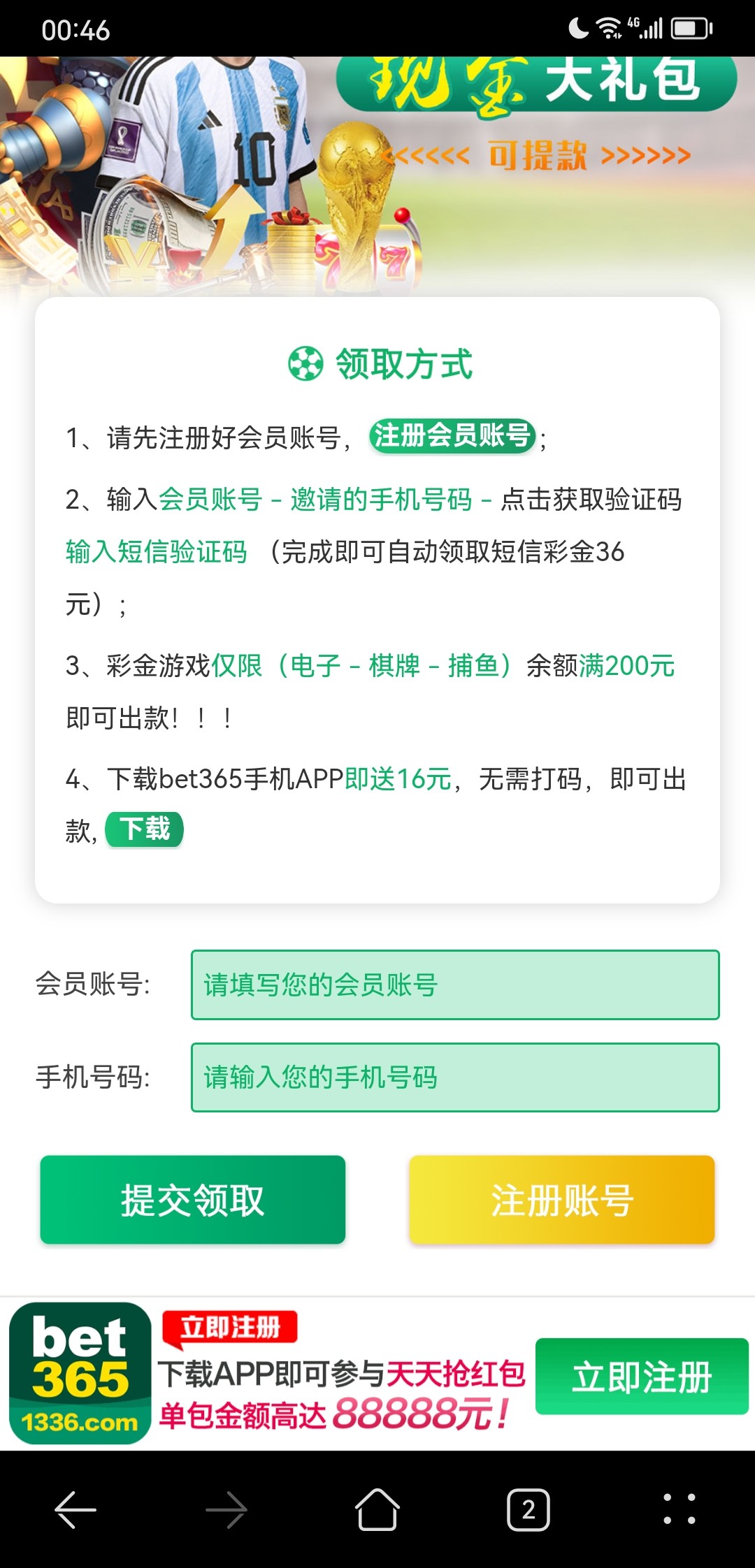Screen dimensions: 755x1568
Task: Focus the 会员账号 input field
Action: pos(455,985)
